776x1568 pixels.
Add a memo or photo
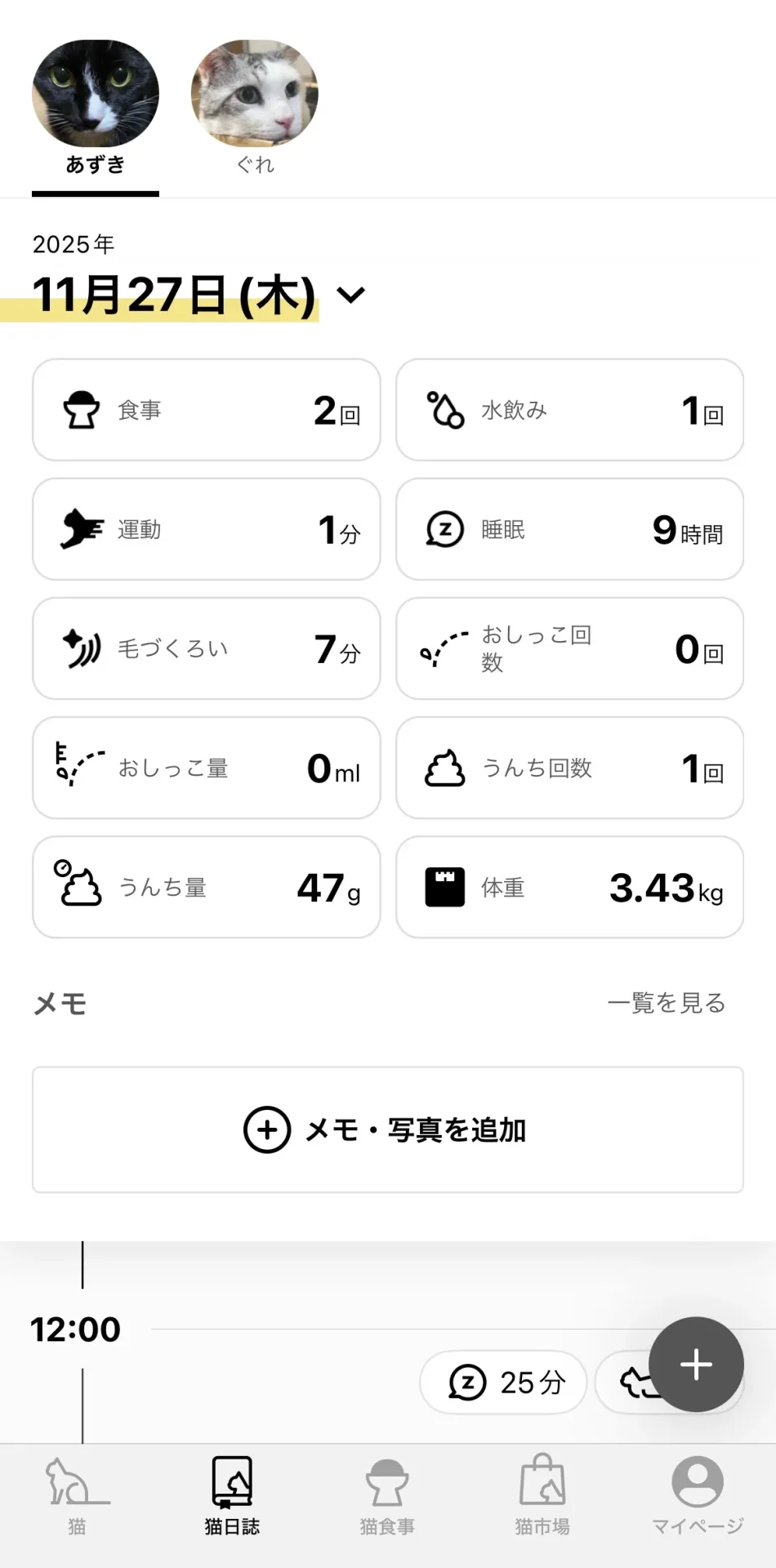pos(388,1129)
